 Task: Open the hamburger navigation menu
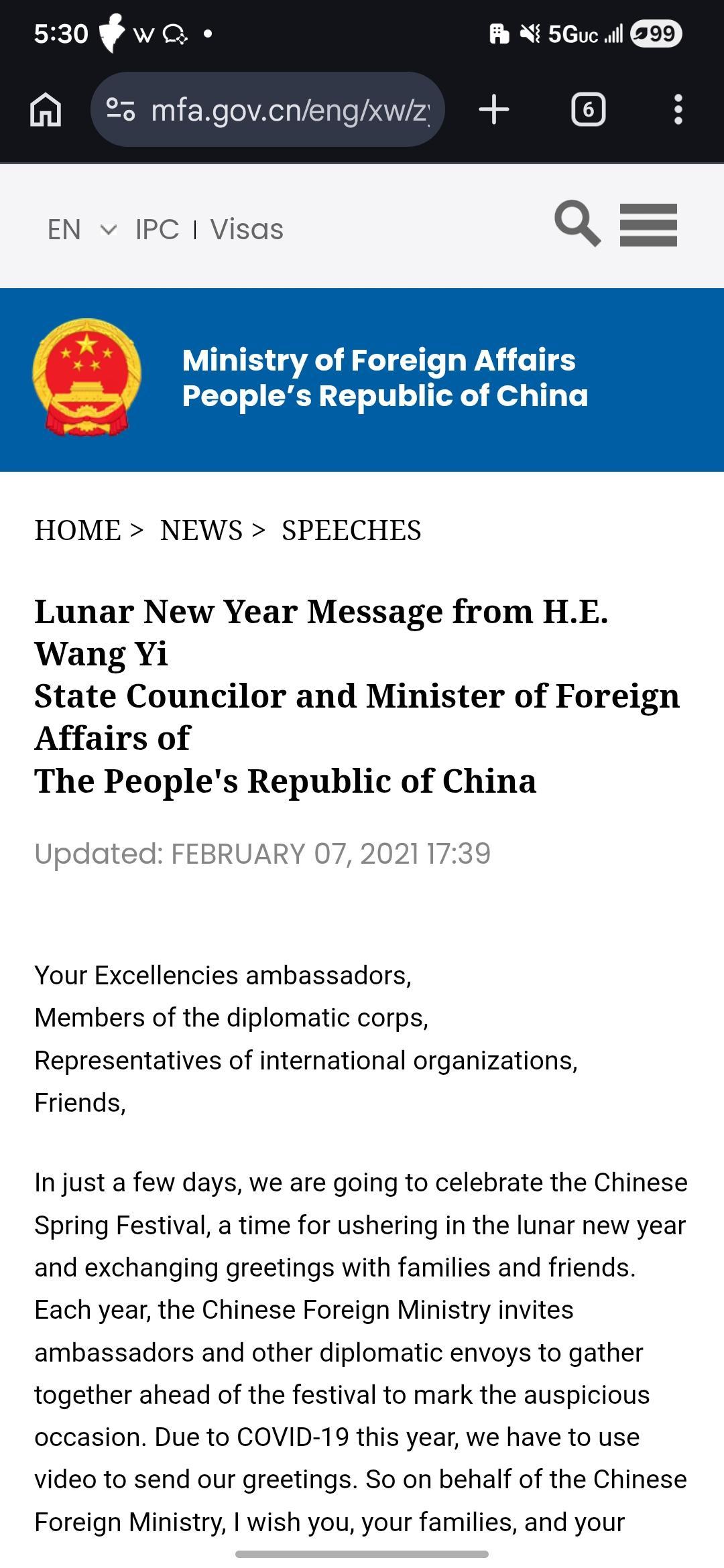[x=648, y=225]
